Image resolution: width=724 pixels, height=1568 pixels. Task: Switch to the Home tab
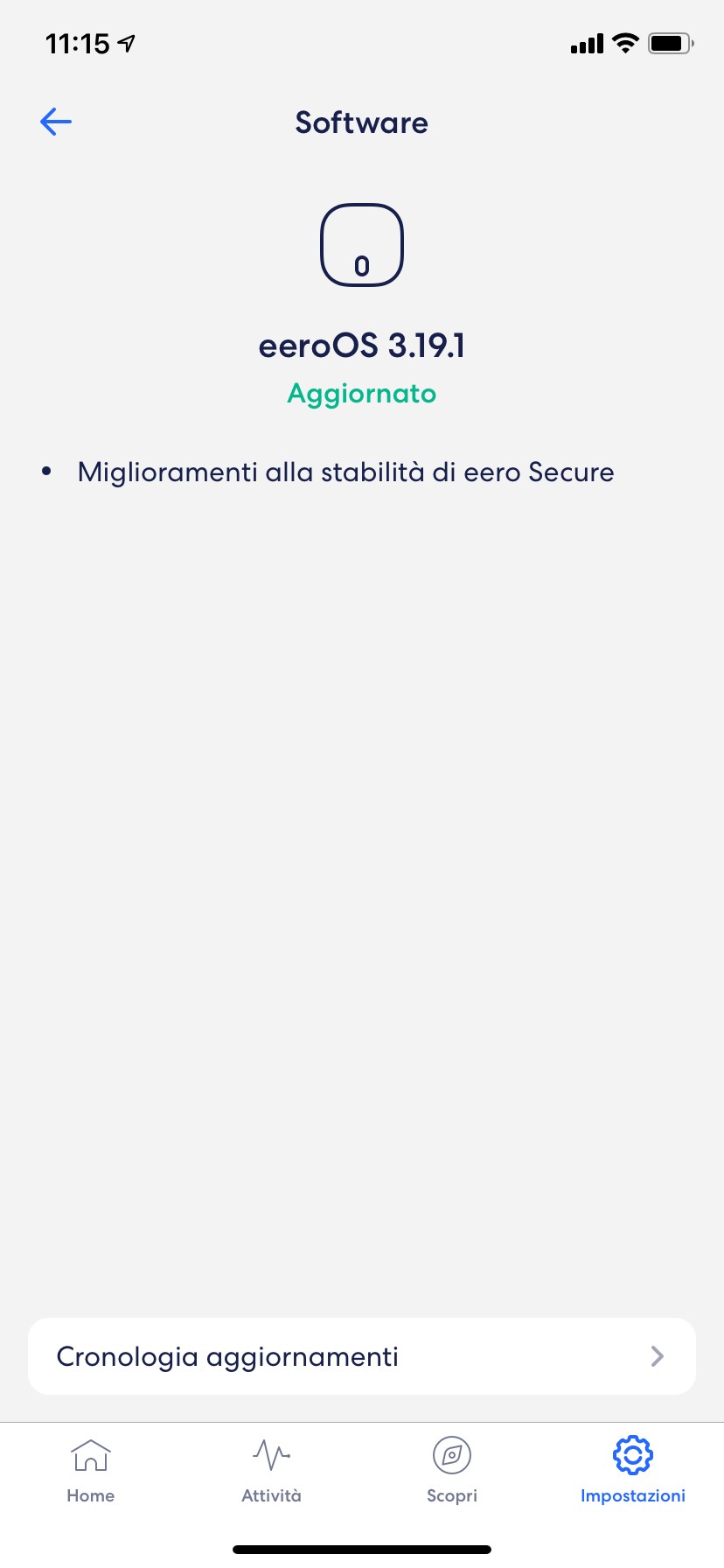(91, 1472)
